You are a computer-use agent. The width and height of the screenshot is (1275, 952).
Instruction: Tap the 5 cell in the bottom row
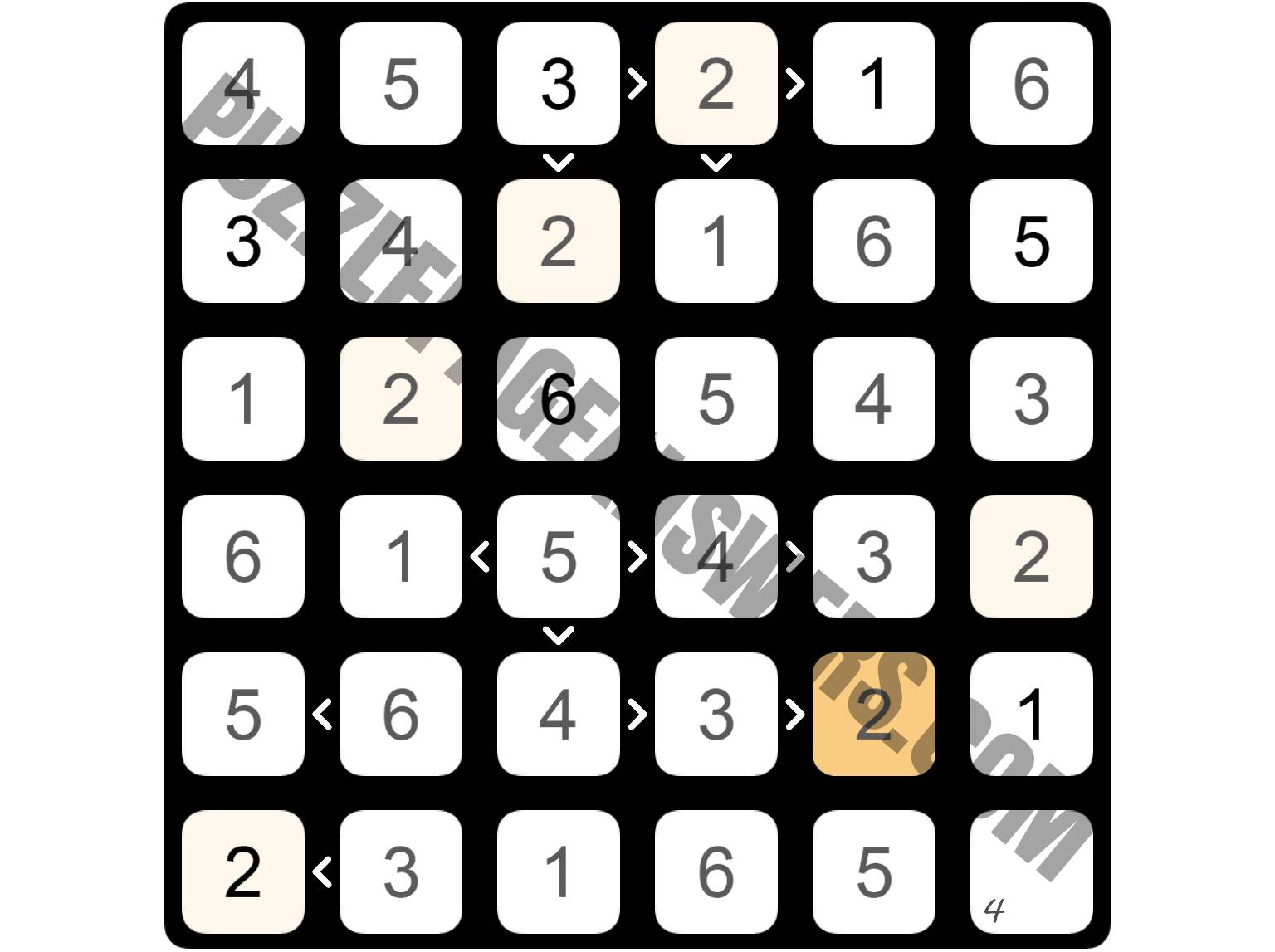click(873, 871)
